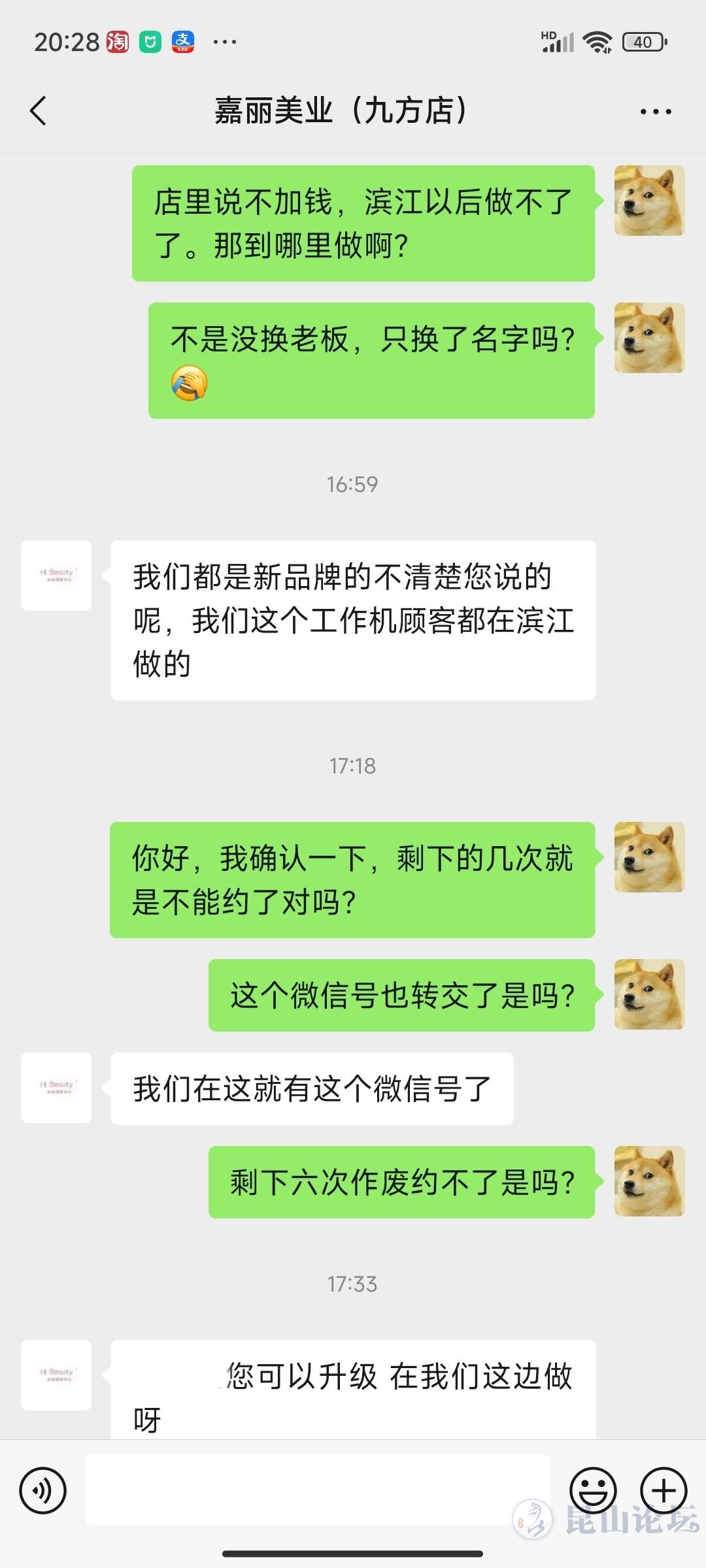This screenshot has height=1568, width=706.
Task: Open the H Beauty avatar beside 我们在这就有这个微信号了
Action: (x=56, y=1088)
